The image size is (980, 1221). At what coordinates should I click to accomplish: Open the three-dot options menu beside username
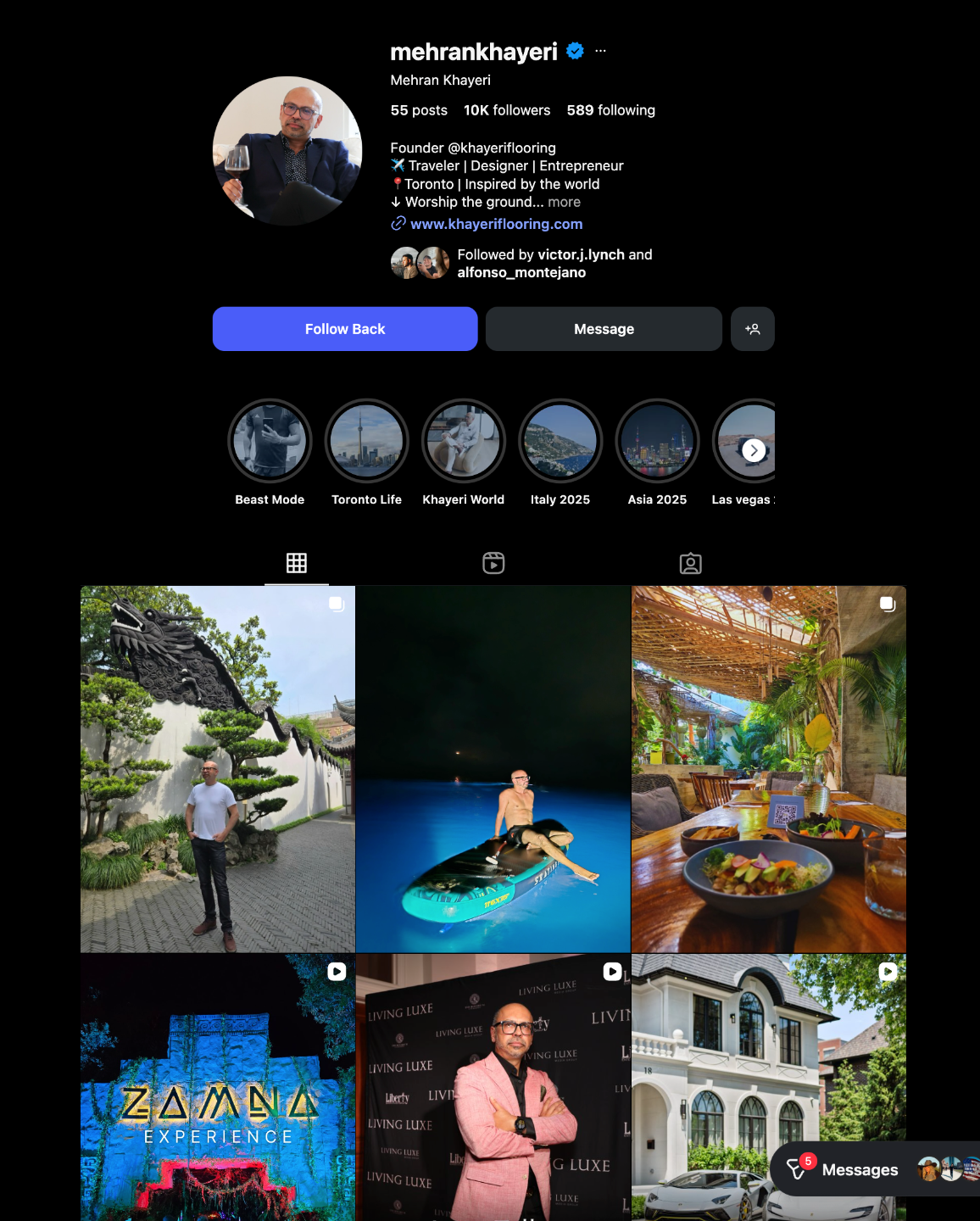(600, 51)
